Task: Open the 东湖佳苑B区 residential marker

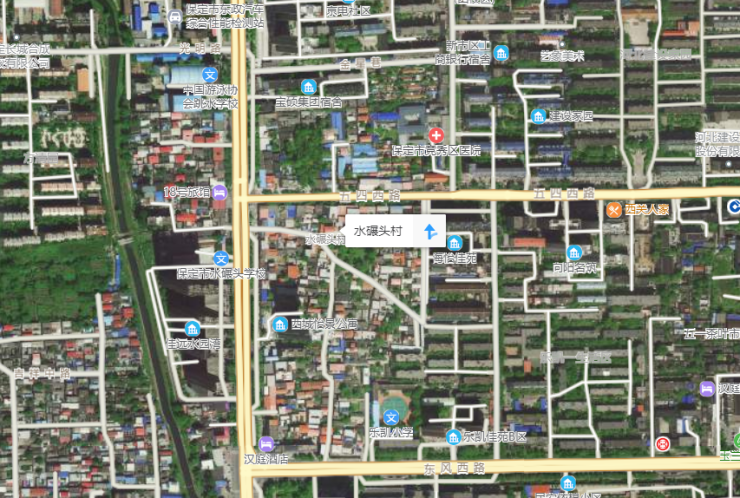Action: click(453, 437)
